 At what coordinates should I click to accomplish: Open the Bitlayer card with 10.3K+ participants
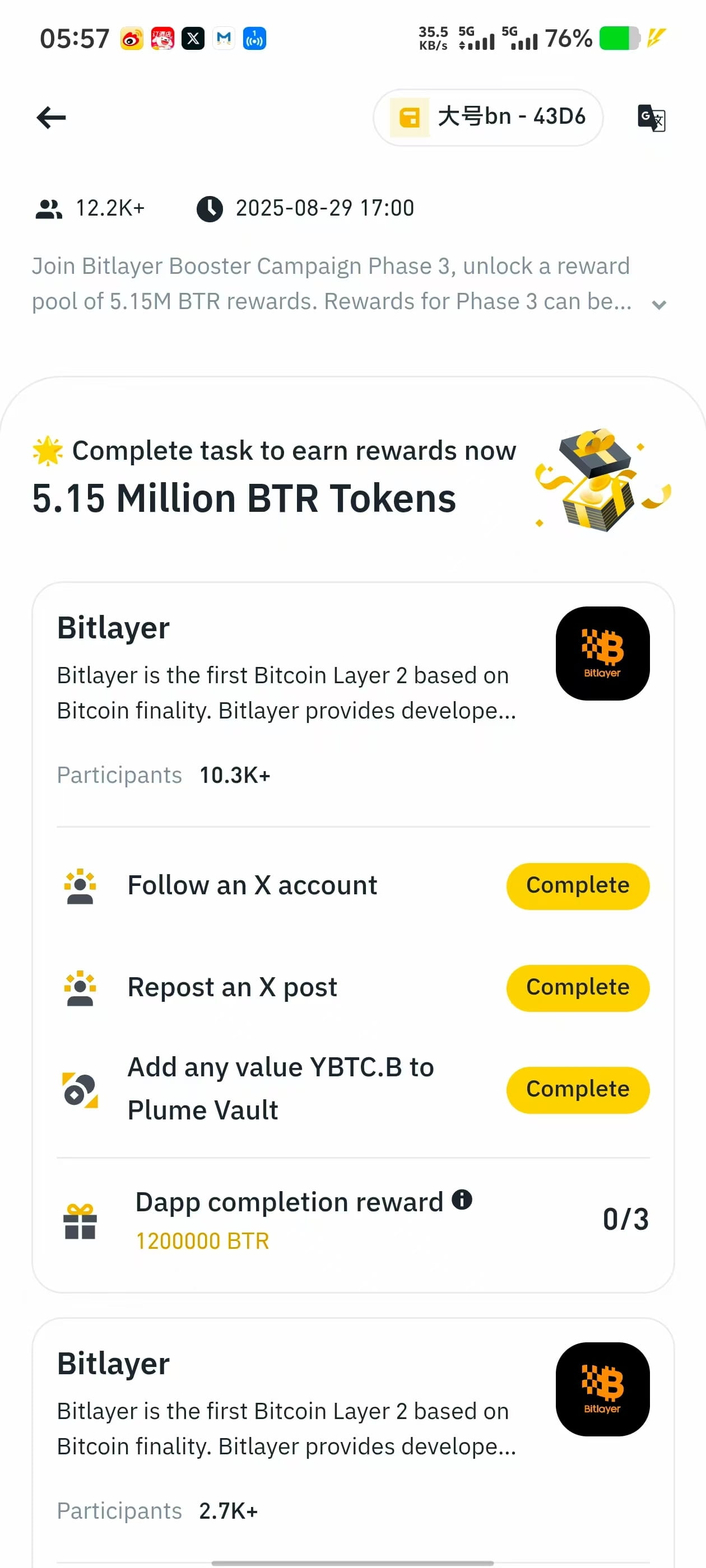tap(286, 676)
